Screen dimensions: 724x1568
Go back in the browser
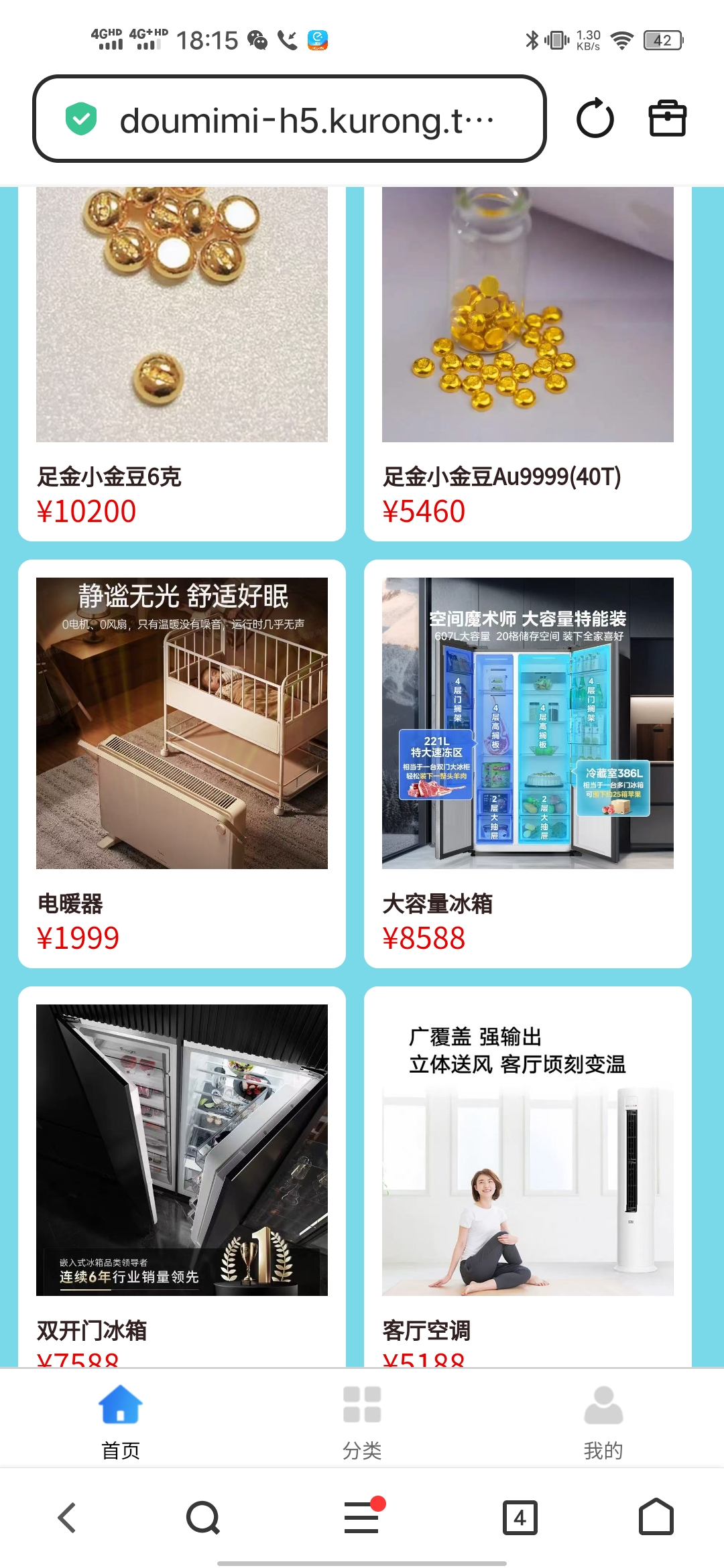coord(67,1518)
